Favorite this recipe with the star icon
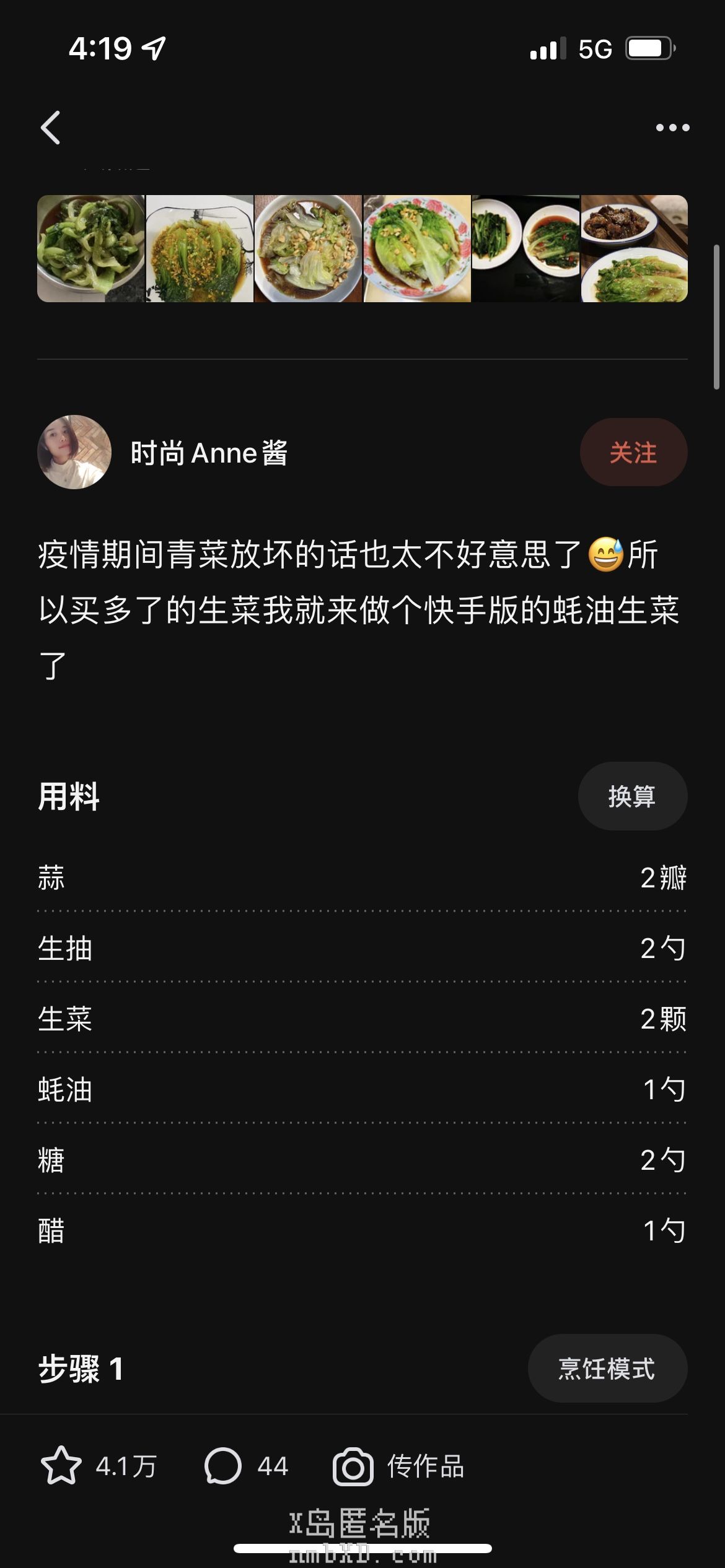 [x=61, y=1466]
